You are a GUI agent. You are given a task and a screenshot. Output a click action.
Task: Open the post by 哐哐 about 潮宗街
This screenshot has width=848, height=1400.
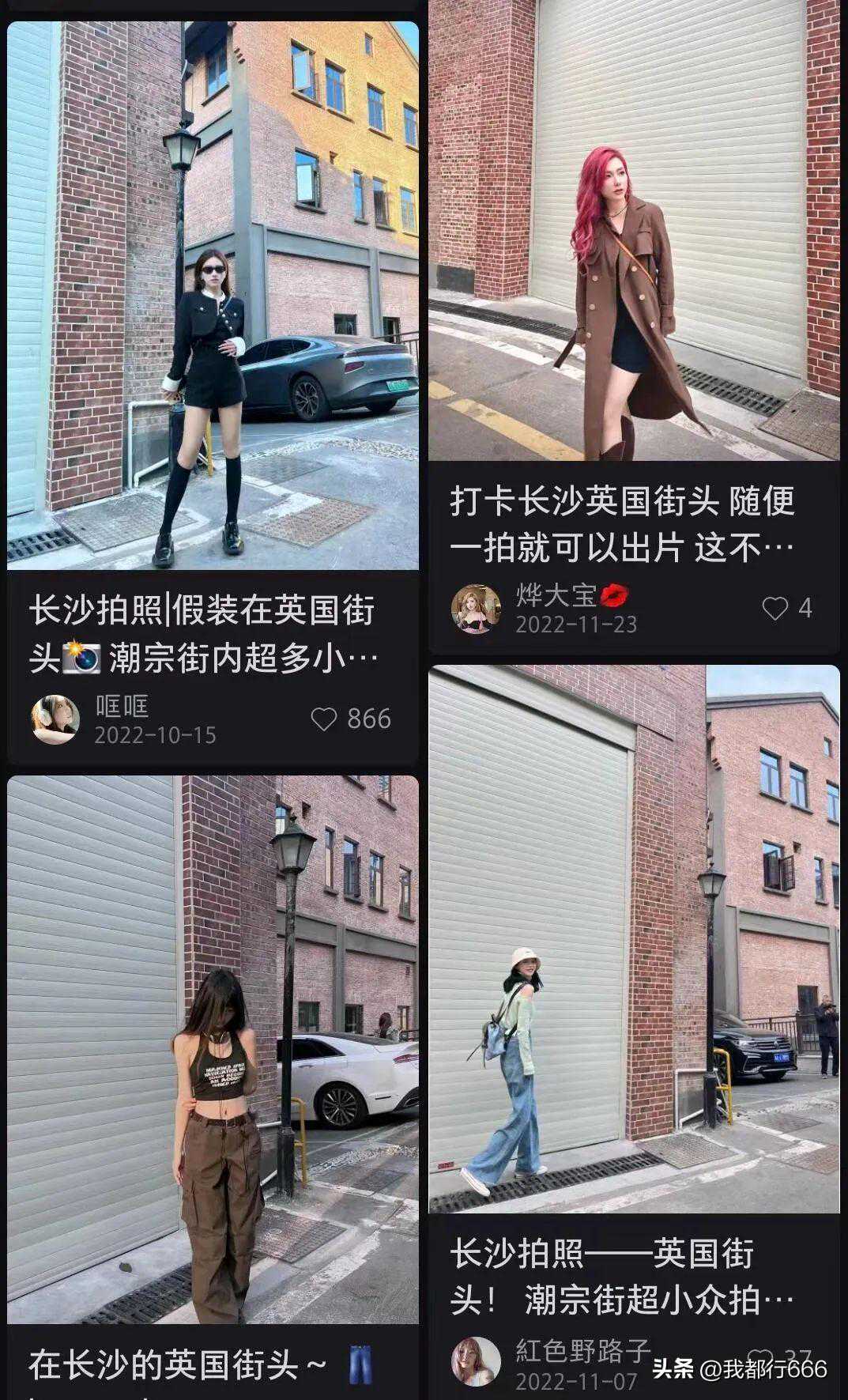point(213,316)
